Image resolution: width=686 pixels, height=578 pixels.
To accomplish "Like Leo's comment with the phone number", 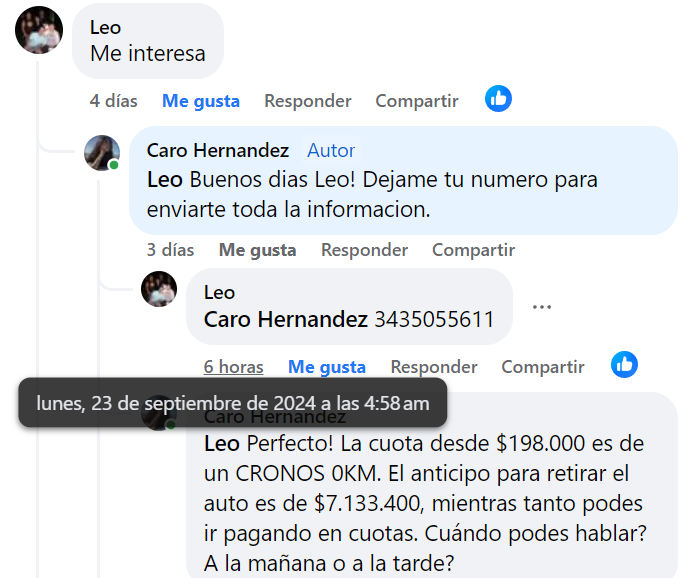I will click(326, 367).
